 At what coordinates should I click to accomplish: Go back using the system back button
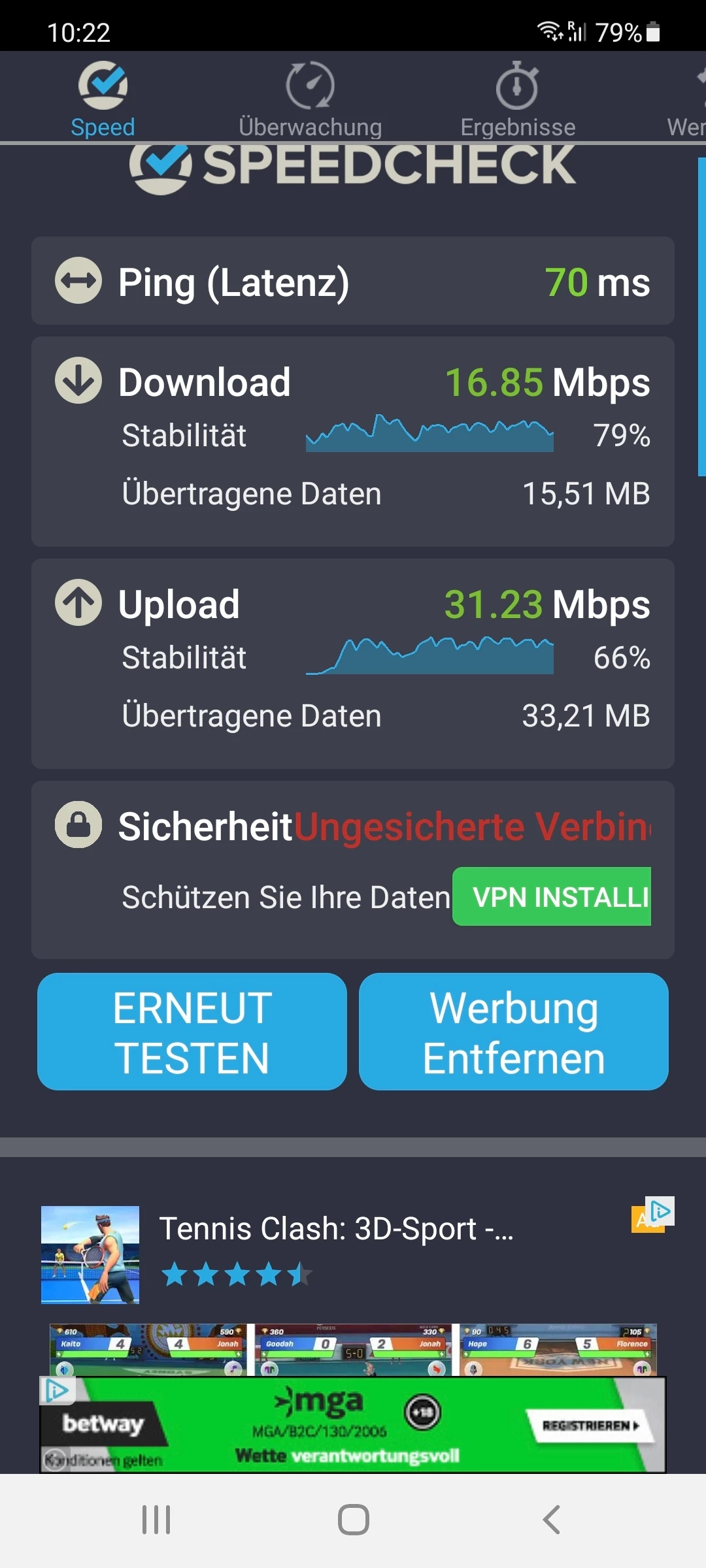click(551, 1520)
